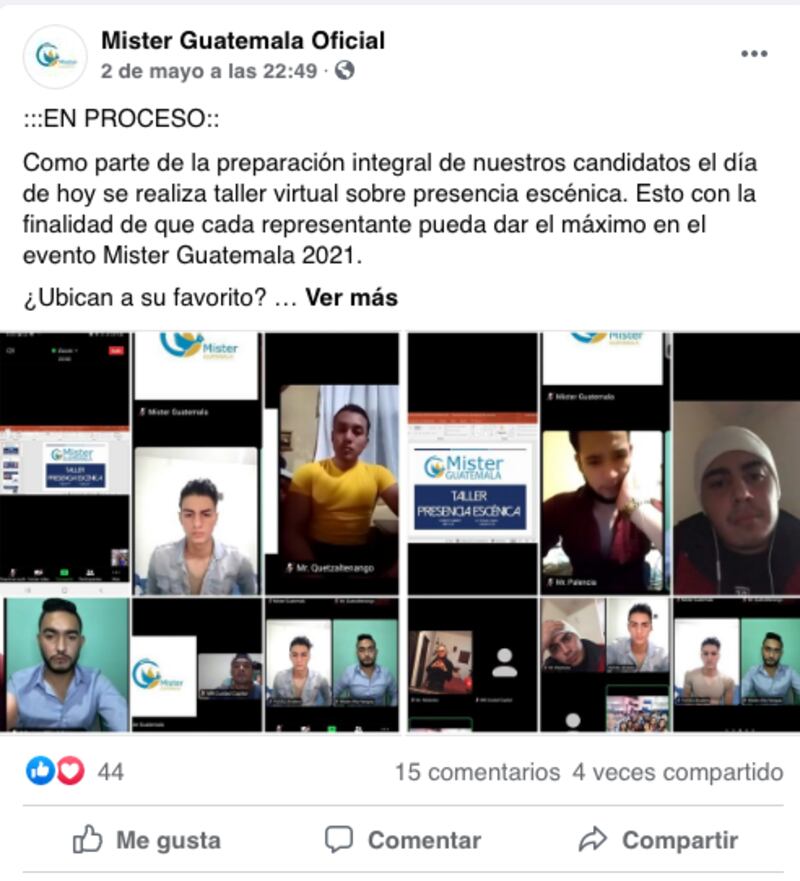Open the Mister Guatemala Oficial page name
The width and height of the screenshot is (800, 881).
point(243,41)
